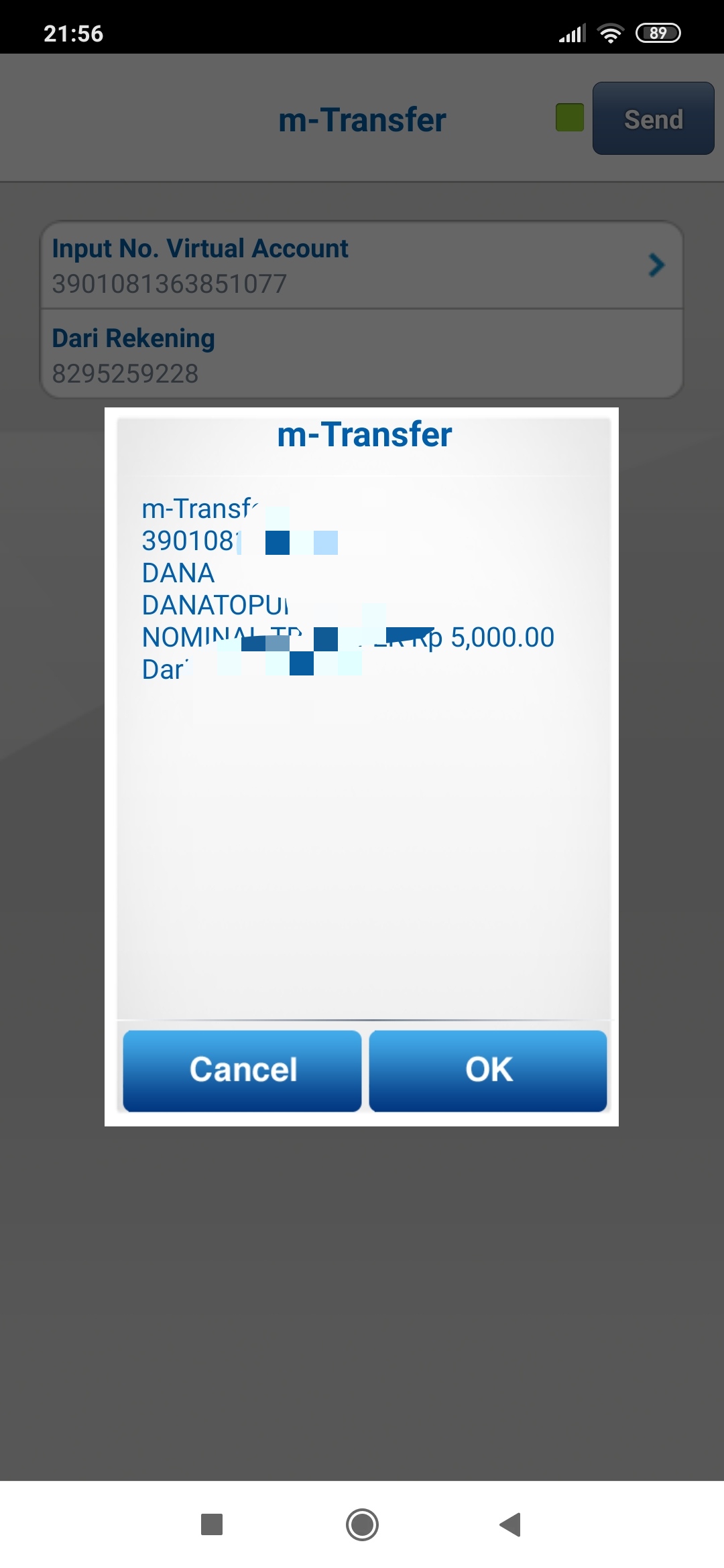Tap the m-Transfer dialog heading
Viewport: 724px width, 1568px height.
point(363,434)
